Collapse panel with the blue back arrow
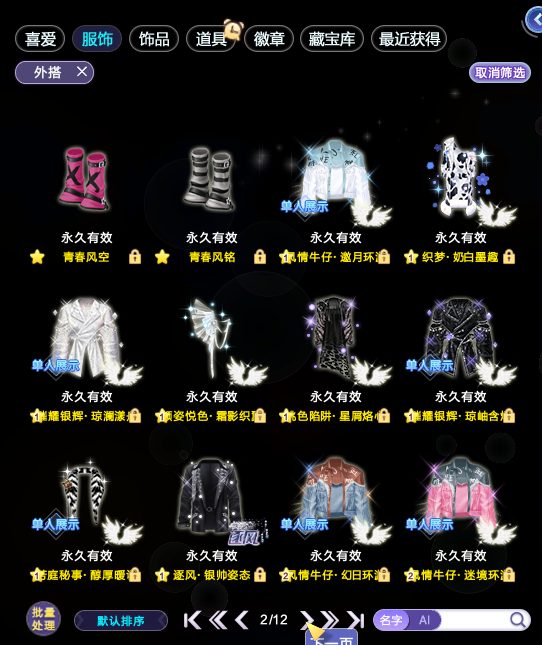The image size is (542, 645). (535, 20)
